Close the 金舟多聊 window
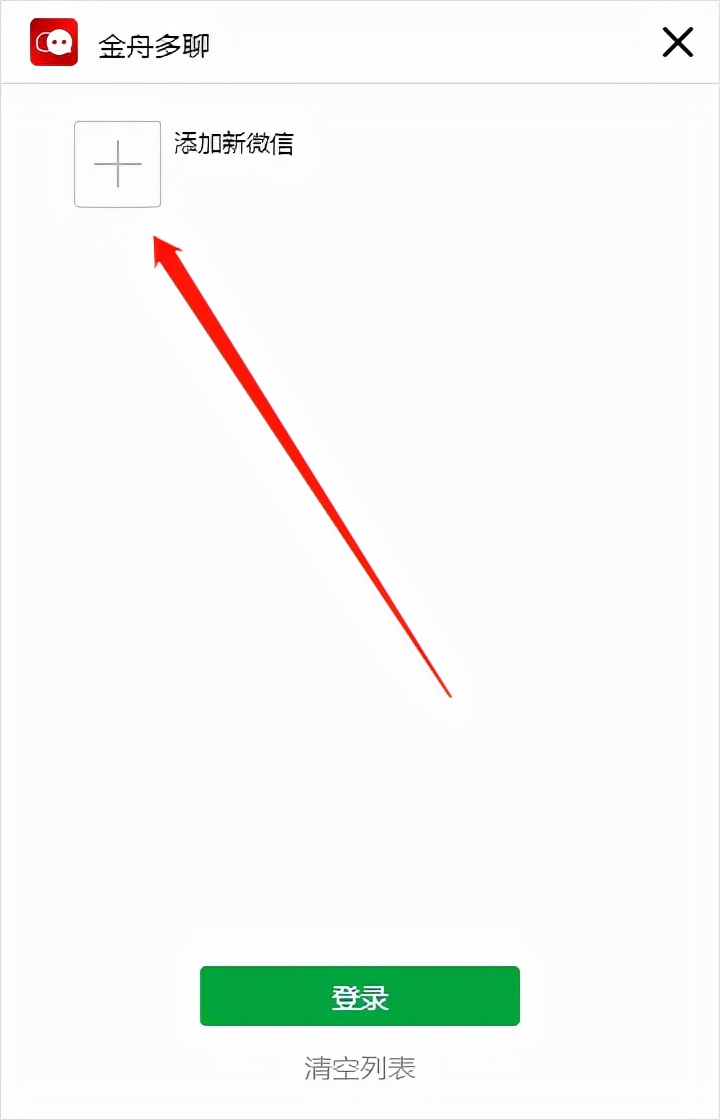This screenshot has height=1120, width=720. click(677, 43)
